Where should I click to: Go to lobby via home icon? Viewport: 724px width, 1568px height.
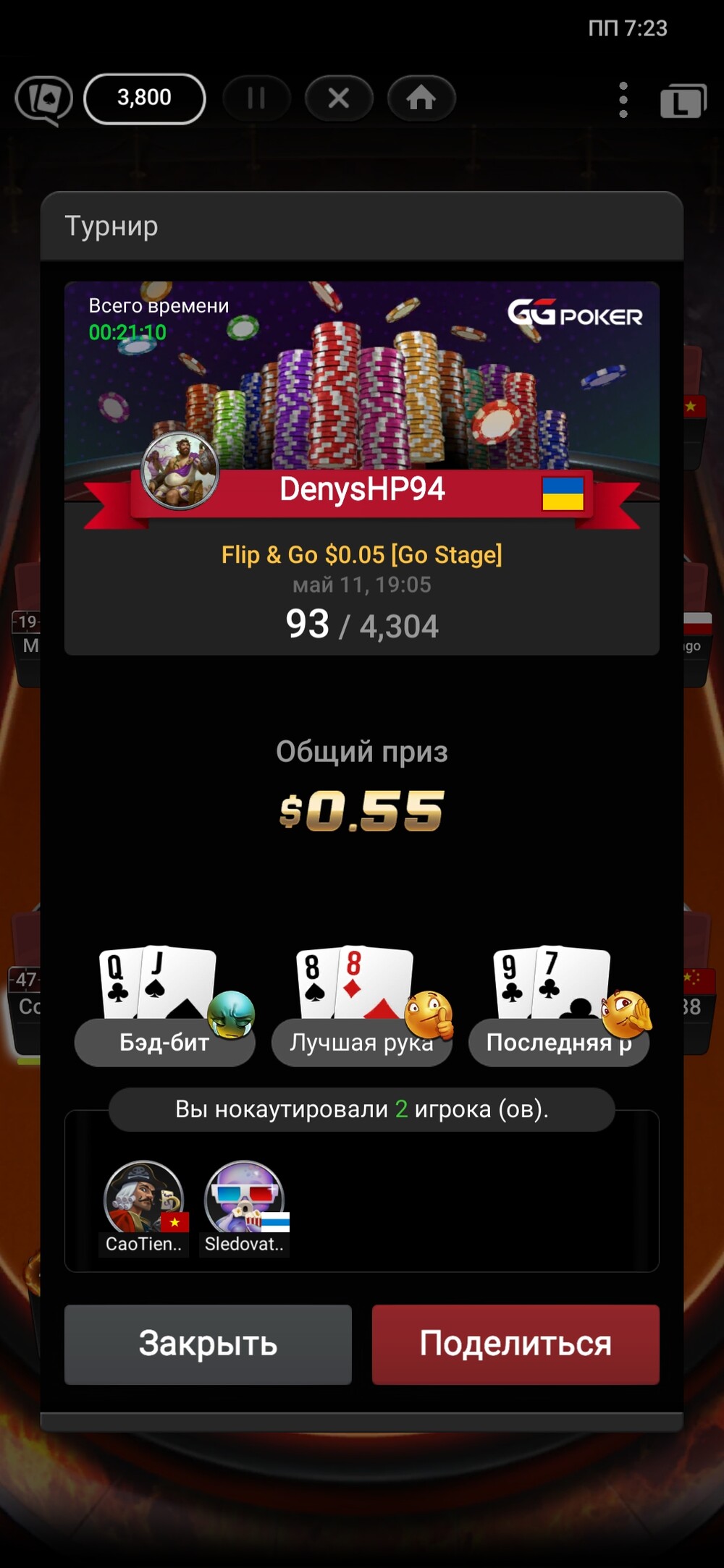(421, 98)
